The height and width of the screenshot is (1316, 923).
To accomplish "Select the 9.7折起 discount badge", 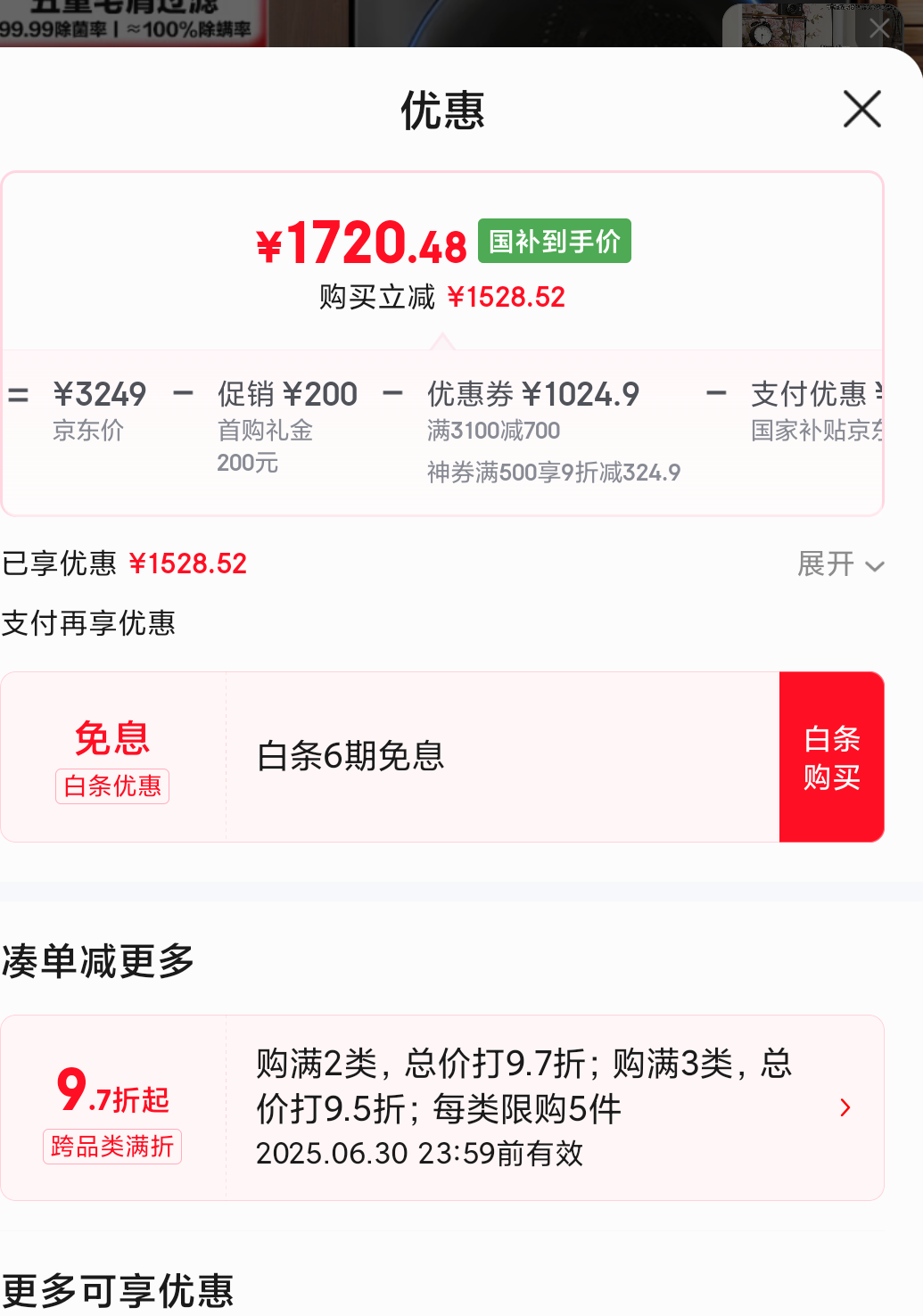I will pos(111,1098).
